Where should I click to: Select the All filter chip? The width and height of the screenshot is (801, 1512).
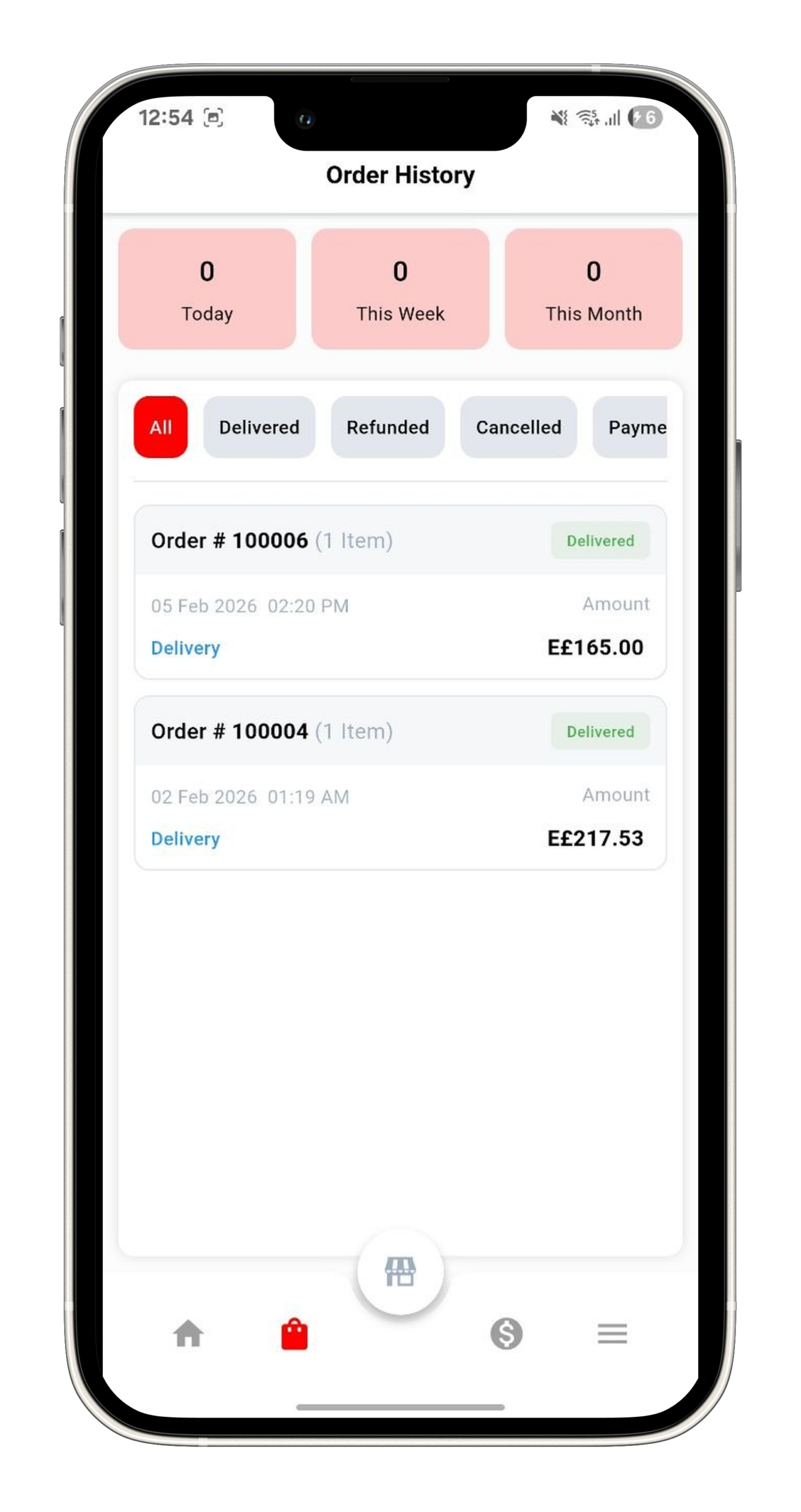point(161,427)
